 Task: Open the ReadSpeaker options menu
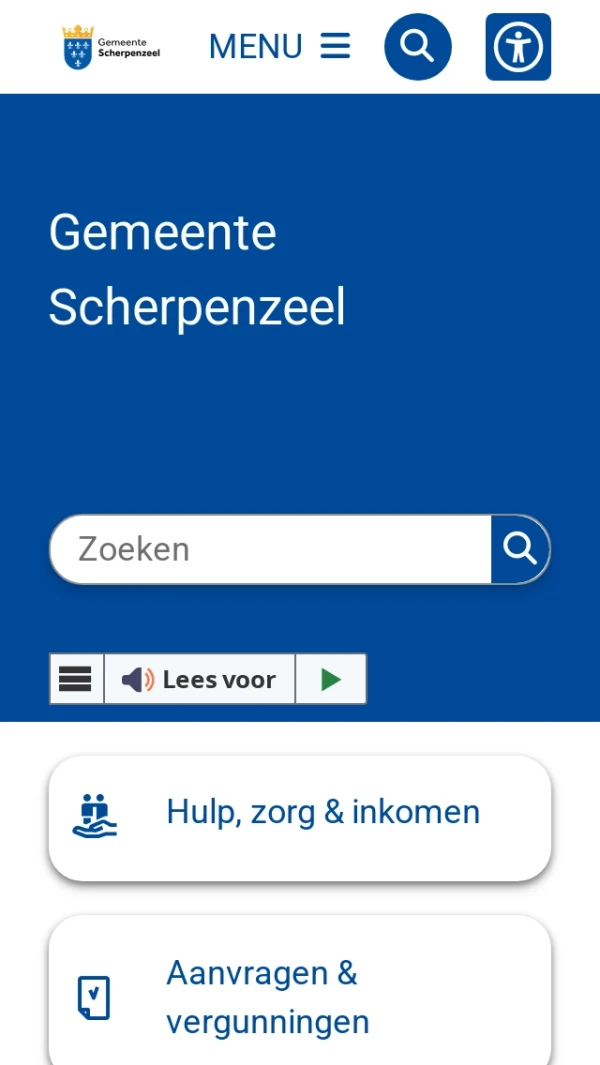pyautogui.click(x=76, y=679)
